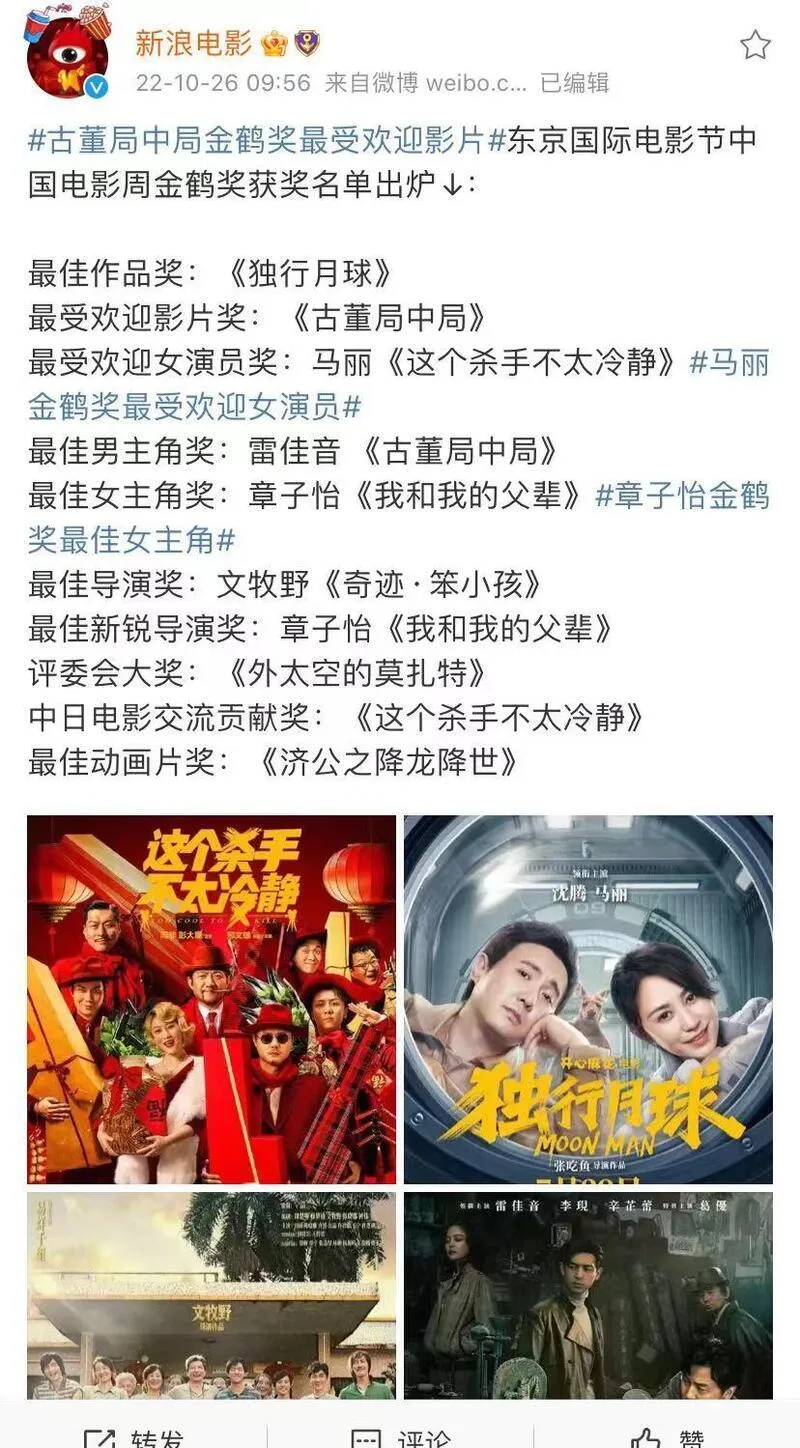View the 这个杀手不太冷静 poster image
Screen dimensions: 800x1448
tap(211, 999)
